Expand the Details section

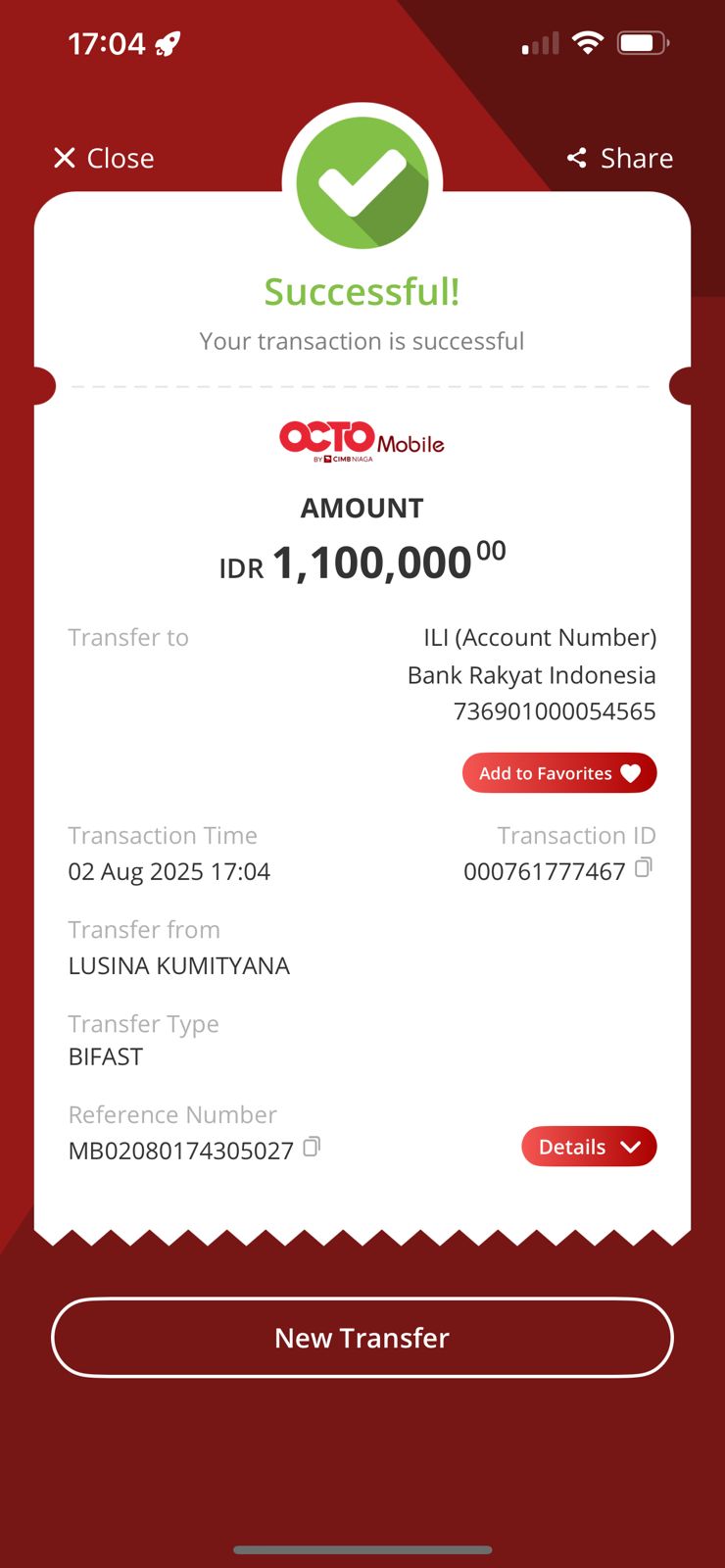[589, 1147]
